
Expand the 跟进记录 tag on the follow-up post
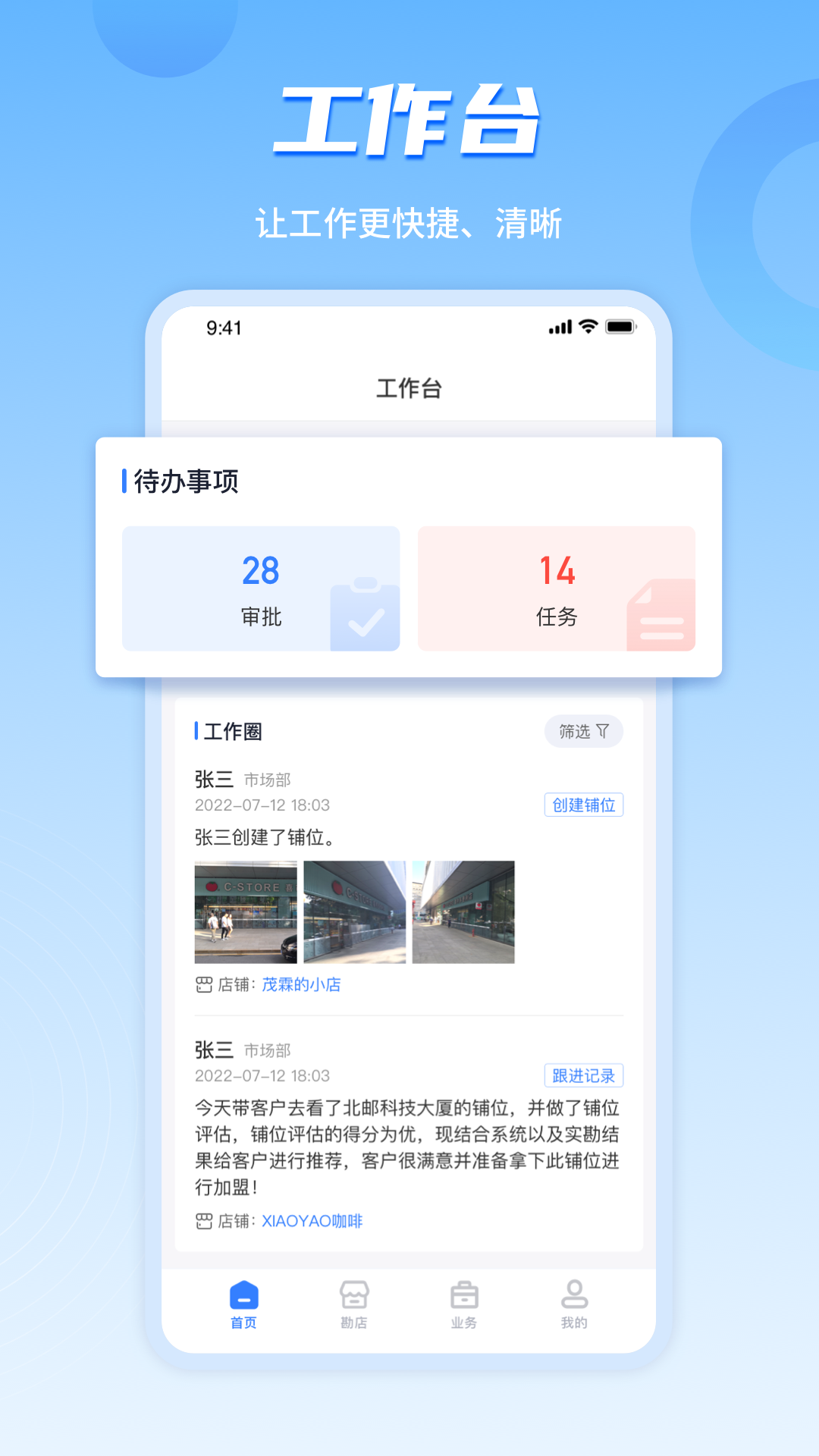click(584, 1075)
